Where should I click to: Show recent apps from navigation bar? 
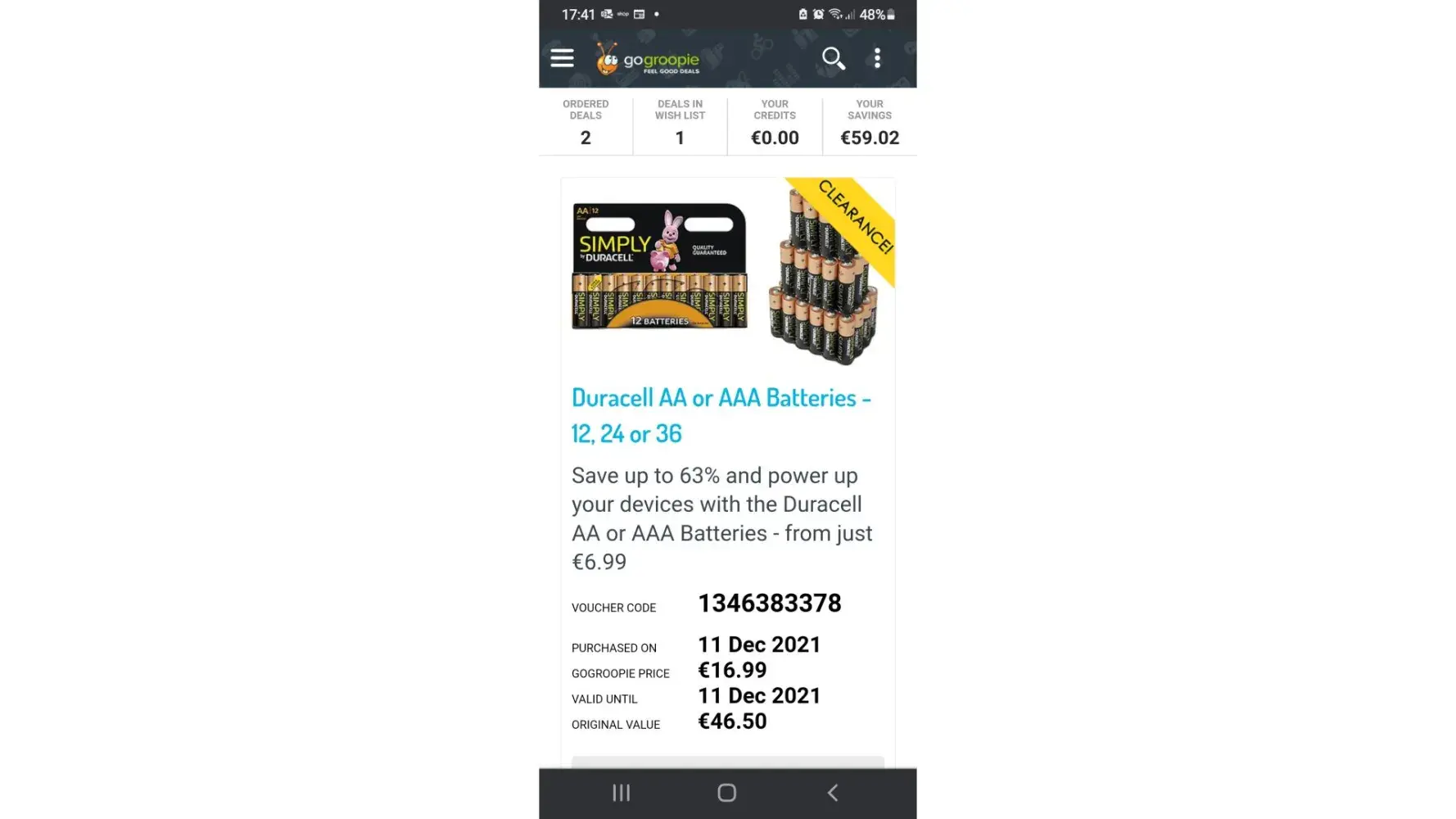[x=622, y=793]
